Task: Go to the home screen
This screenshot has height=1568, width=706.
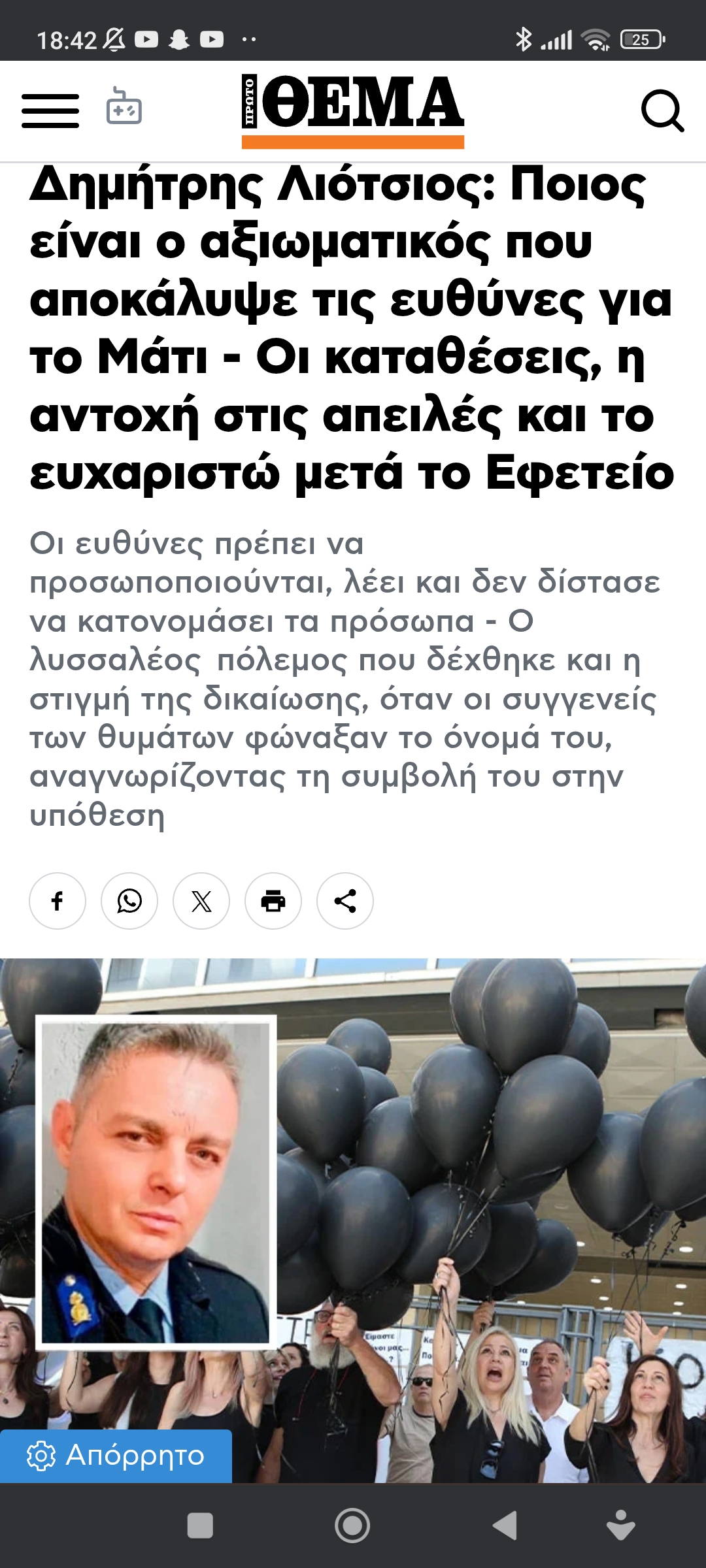Action: 352,1526
